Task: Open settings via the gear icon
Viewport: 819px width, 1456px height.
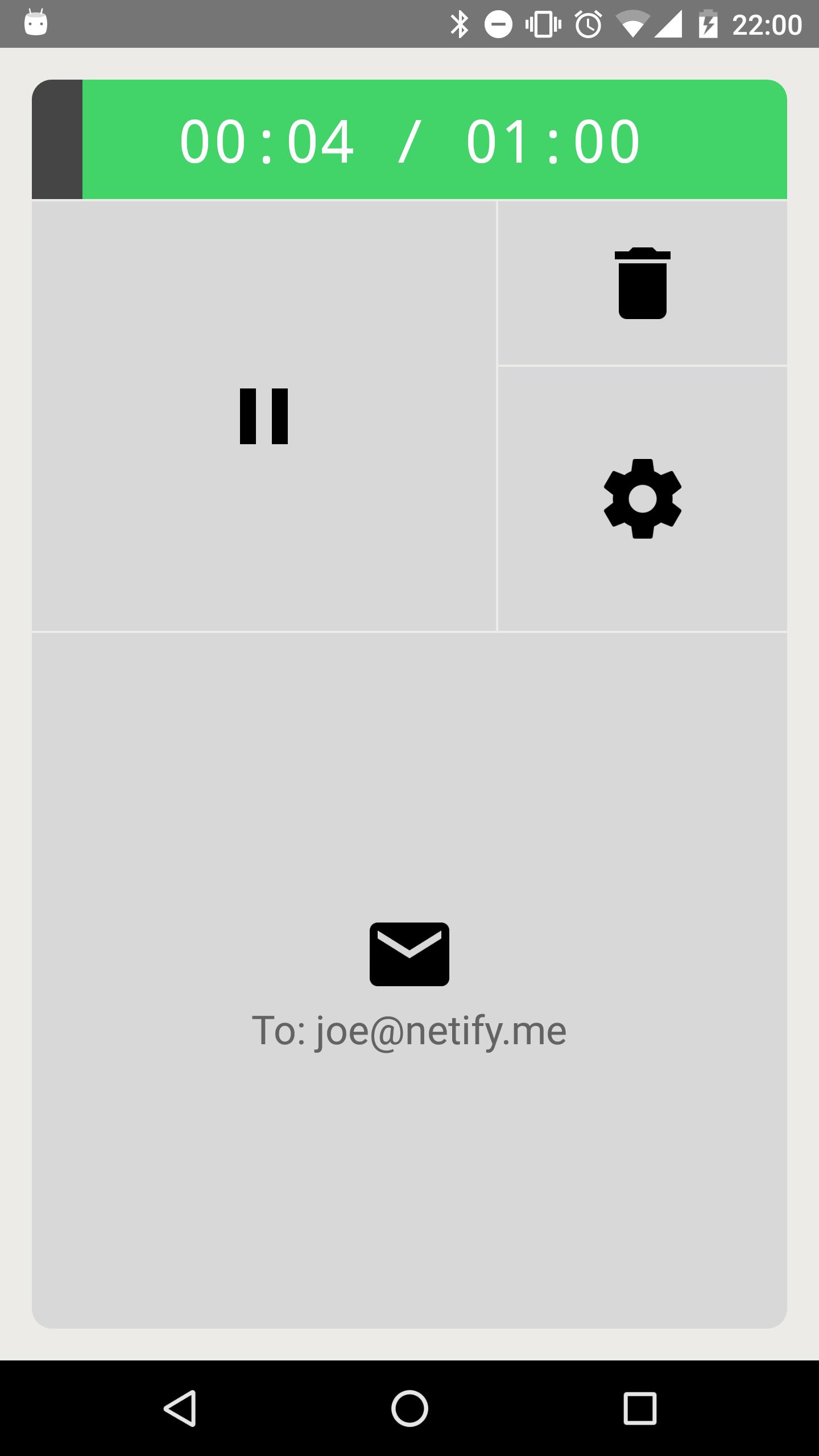Action: click(642, 498)
